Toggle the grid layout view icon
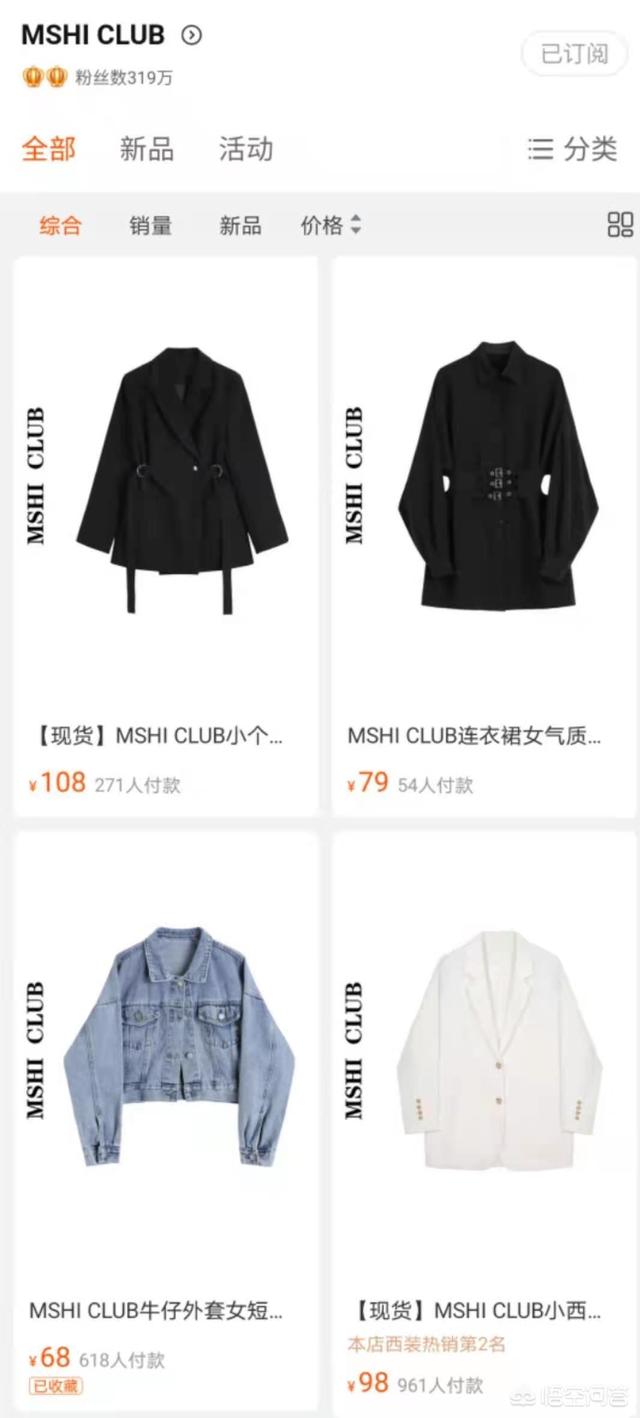The image size is (640, 1418). coord(620,225)
